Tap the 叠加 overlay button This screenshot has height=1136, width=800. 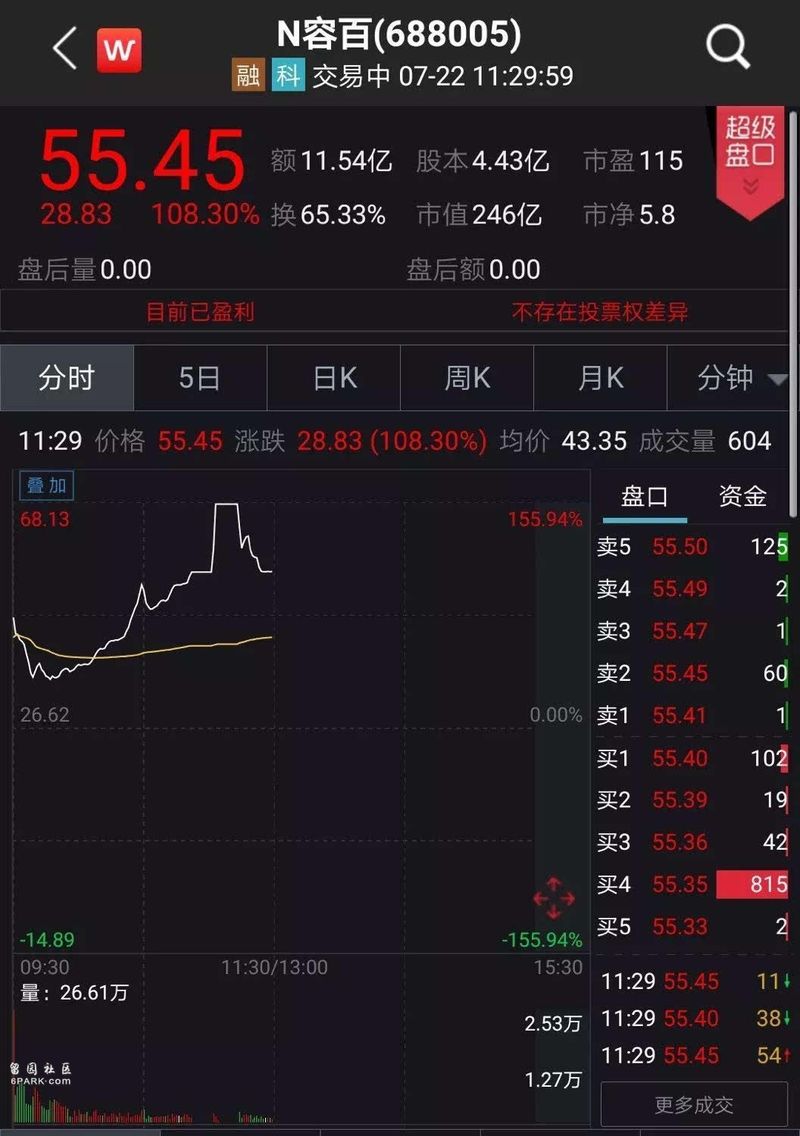(x=47, y=486)
